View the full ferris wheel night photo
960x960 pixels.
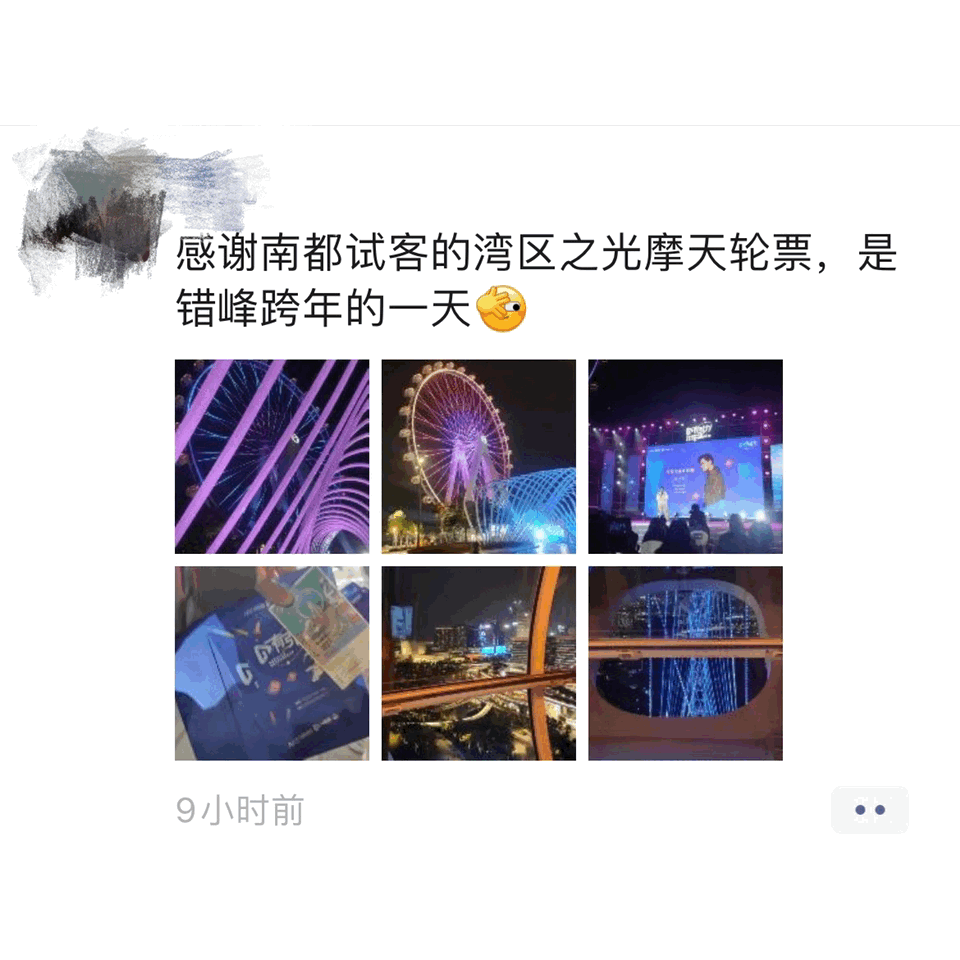coord(479,456)
